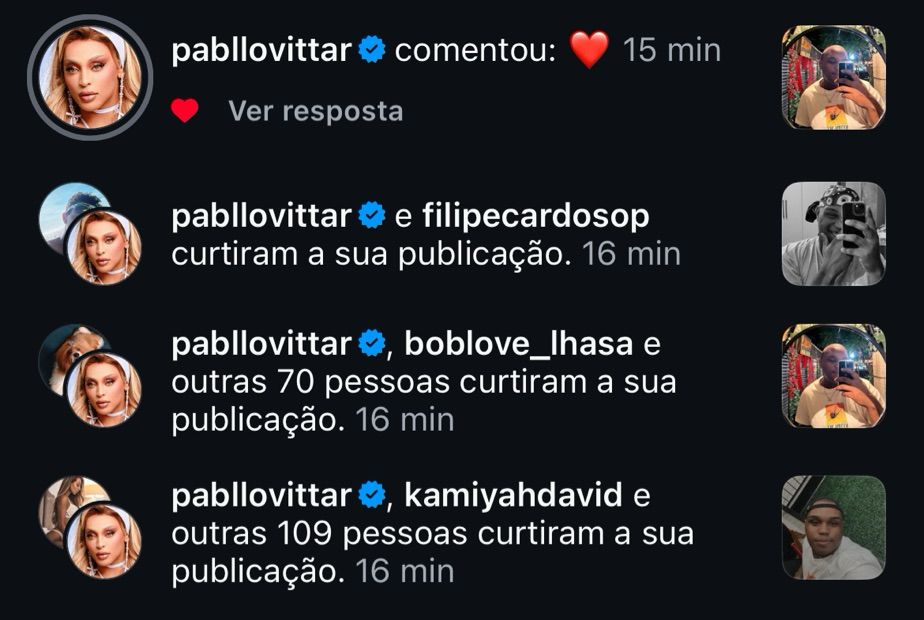Open pabllovittar's story from the comment notification
Screen dimensions: 924x620
90,77
